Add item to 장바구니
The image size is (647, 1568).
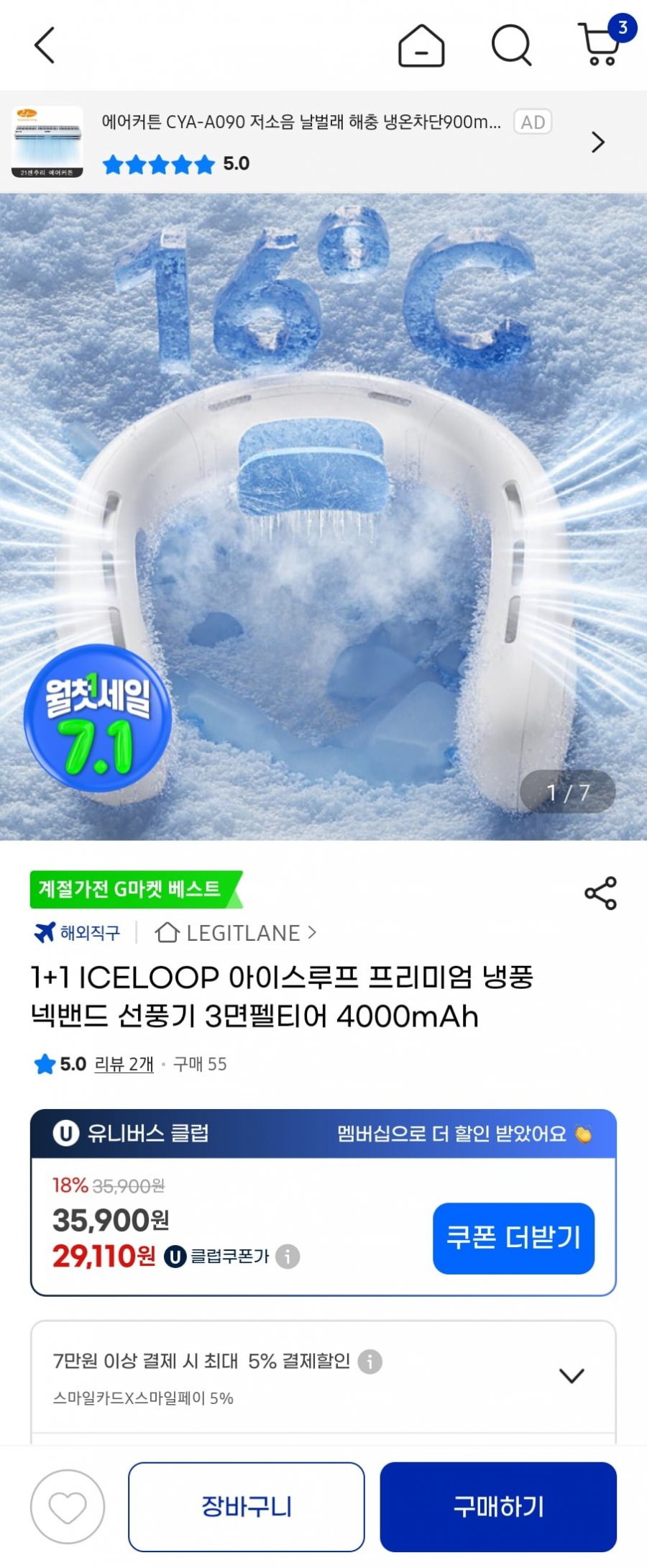(246, 1507)
